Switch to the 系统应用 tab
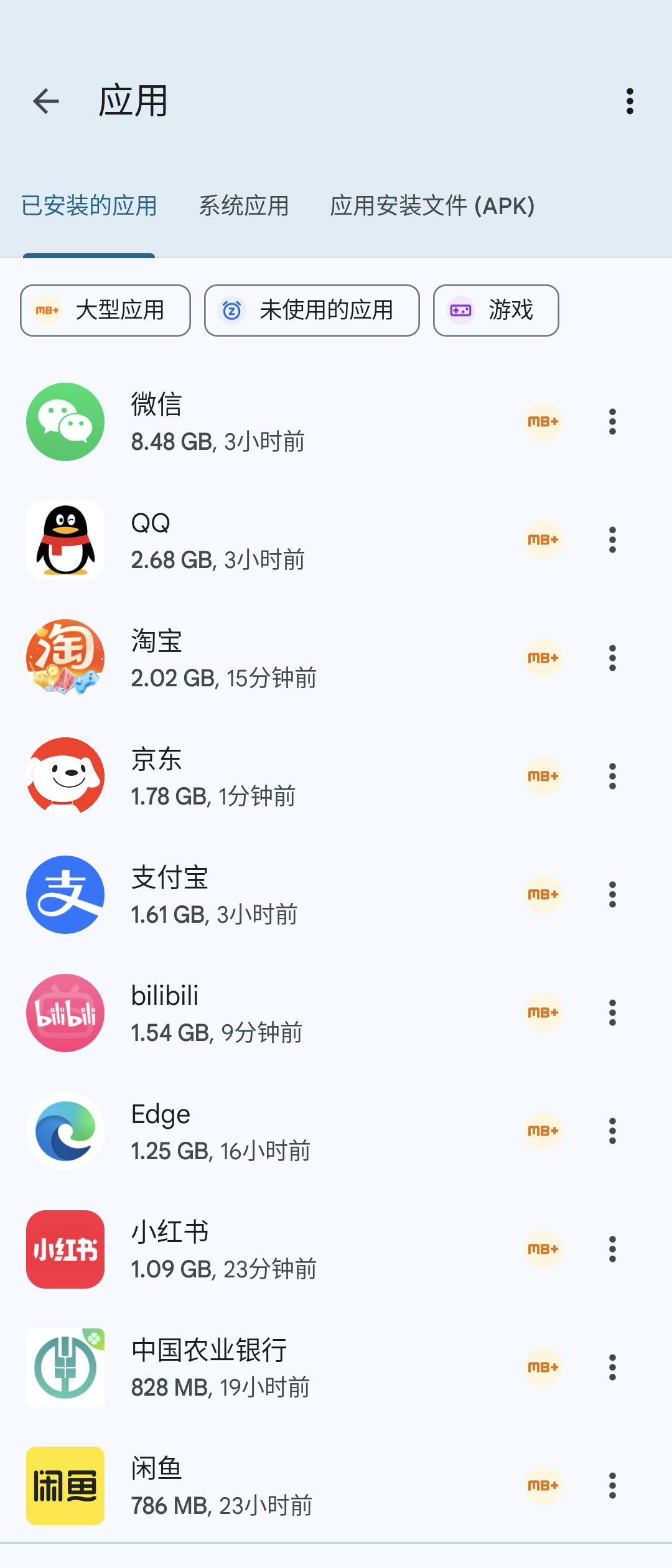 point(244,205)
